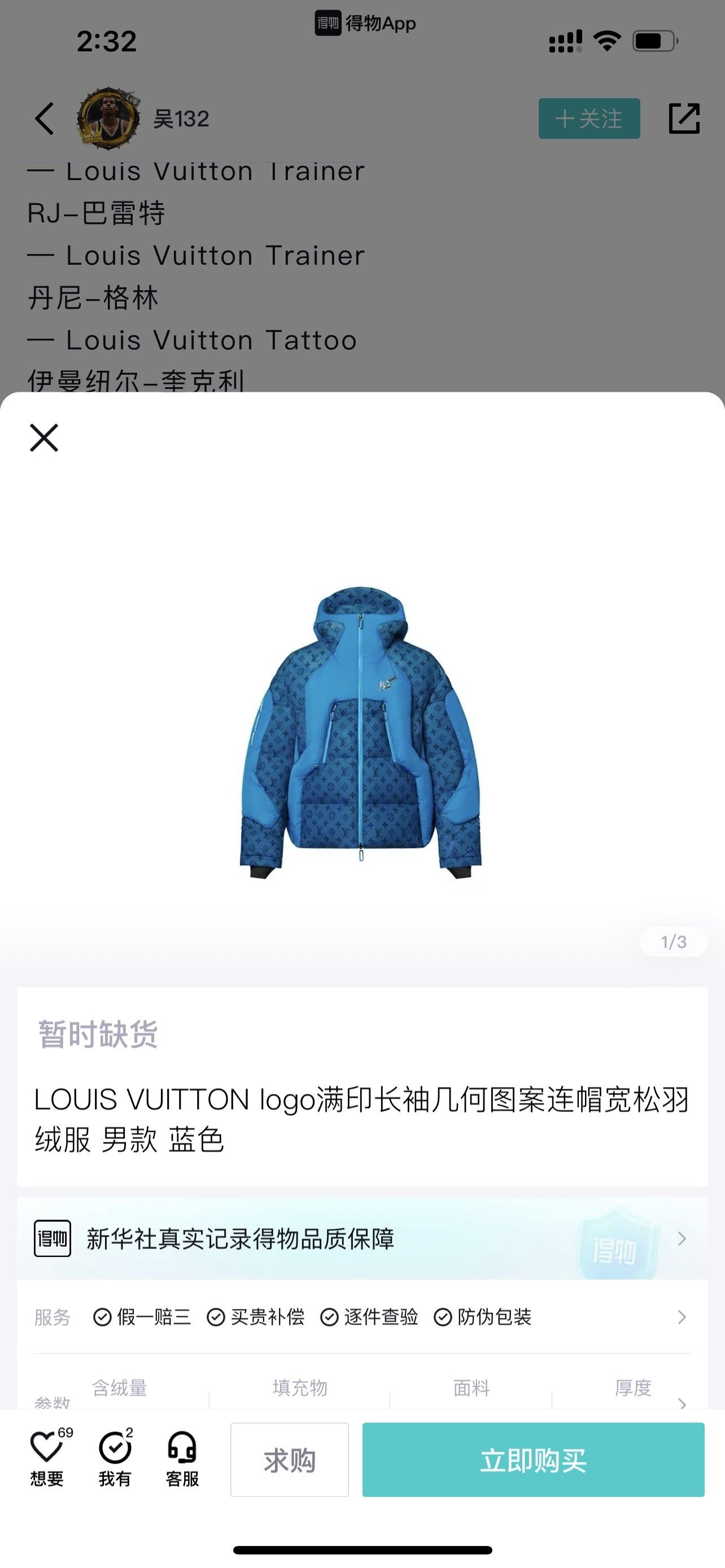This screenshot has width=725, height=1568.
Task: Go back with the arrow
Action: click(45, 119)
